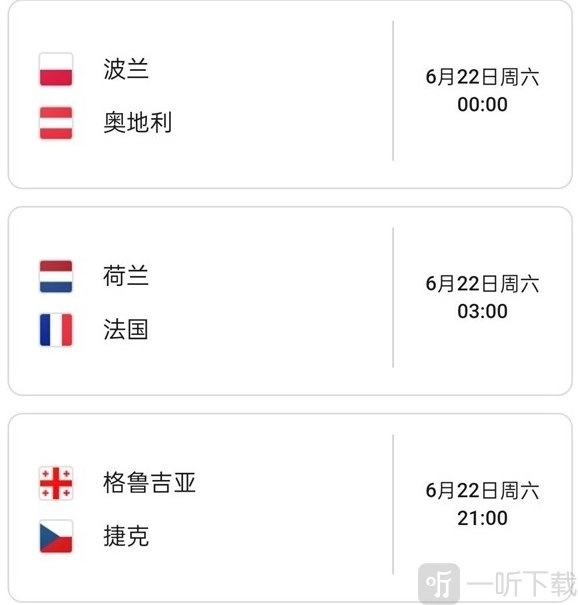Open the 荷兰 vs 法国 match card
The image size is (578, 605).
pyautogui.click(x=290, y=301)
